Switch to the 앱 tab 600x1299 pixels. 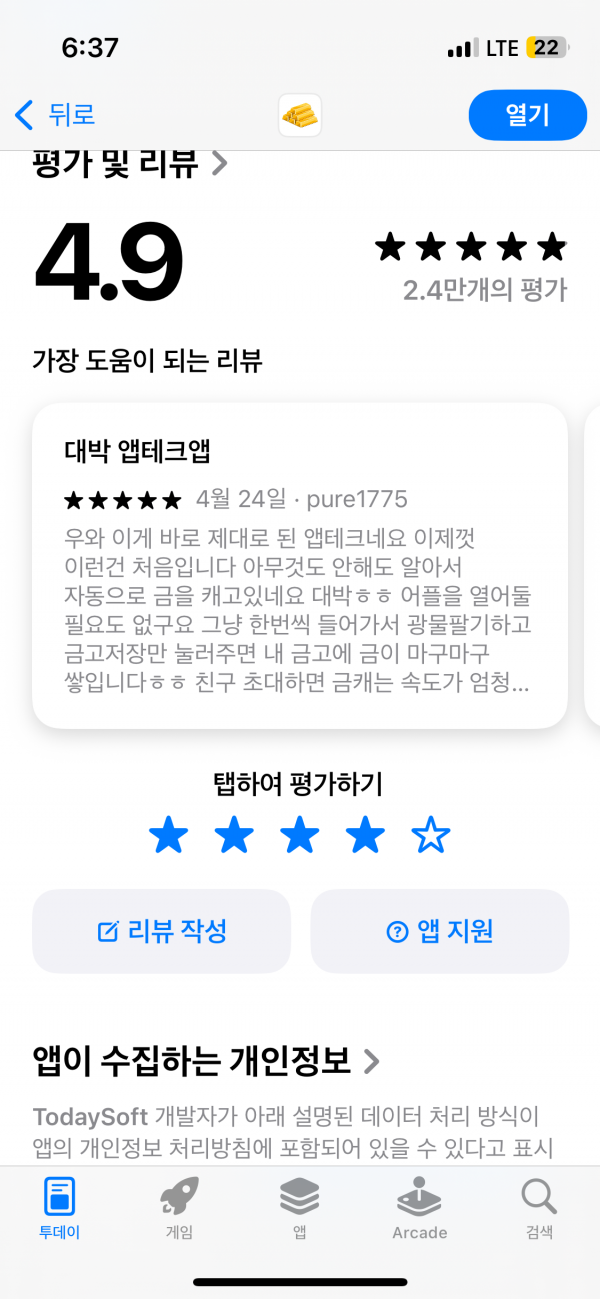[x=299, y=1208]
